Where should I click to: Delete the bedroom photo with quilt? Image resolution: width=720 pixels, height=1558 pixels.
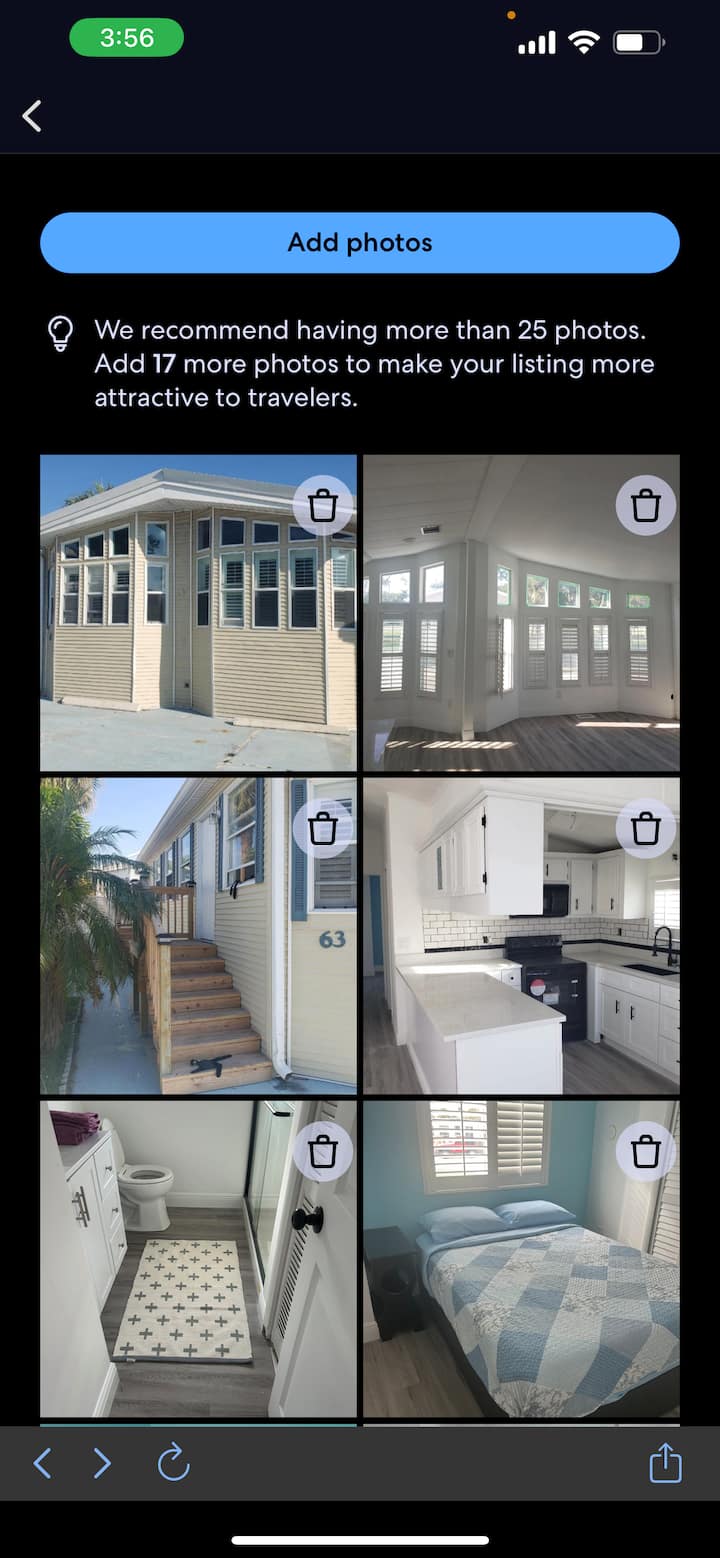646,1152
